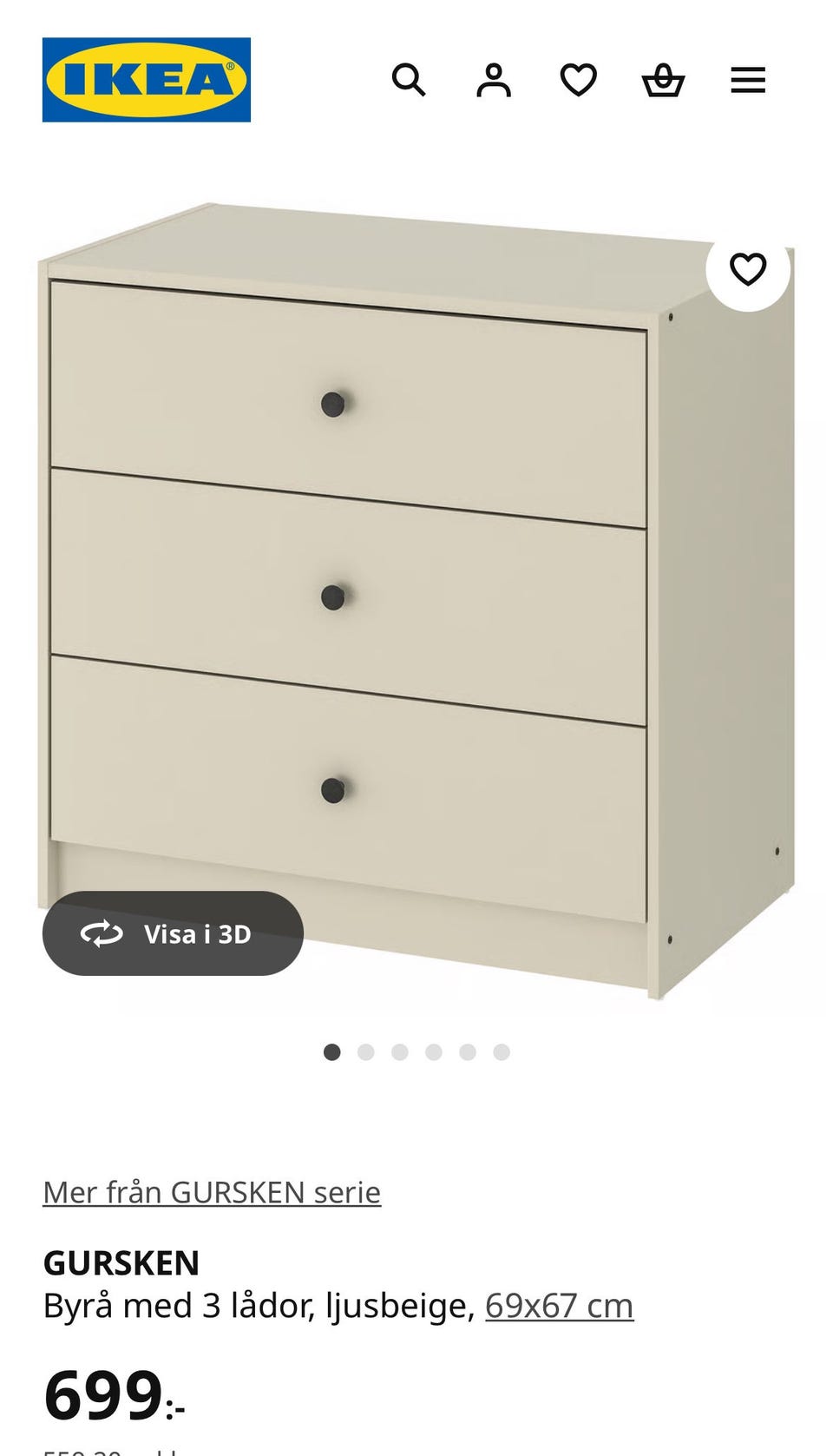
Task: Open the hamburger menu
Action: click(x=747, y=80)
